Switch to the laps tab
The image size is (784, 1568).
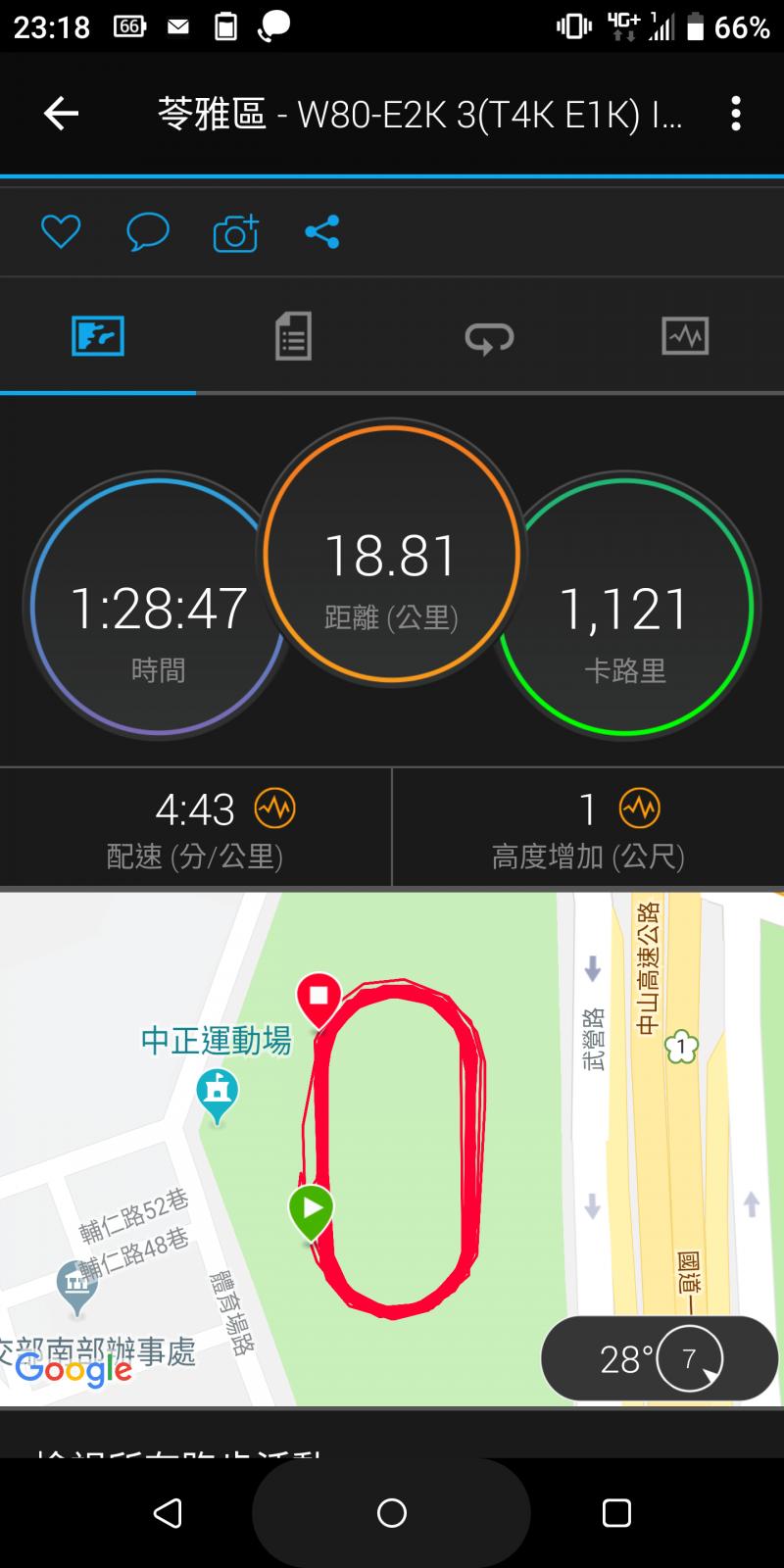(x=489, y=336)
